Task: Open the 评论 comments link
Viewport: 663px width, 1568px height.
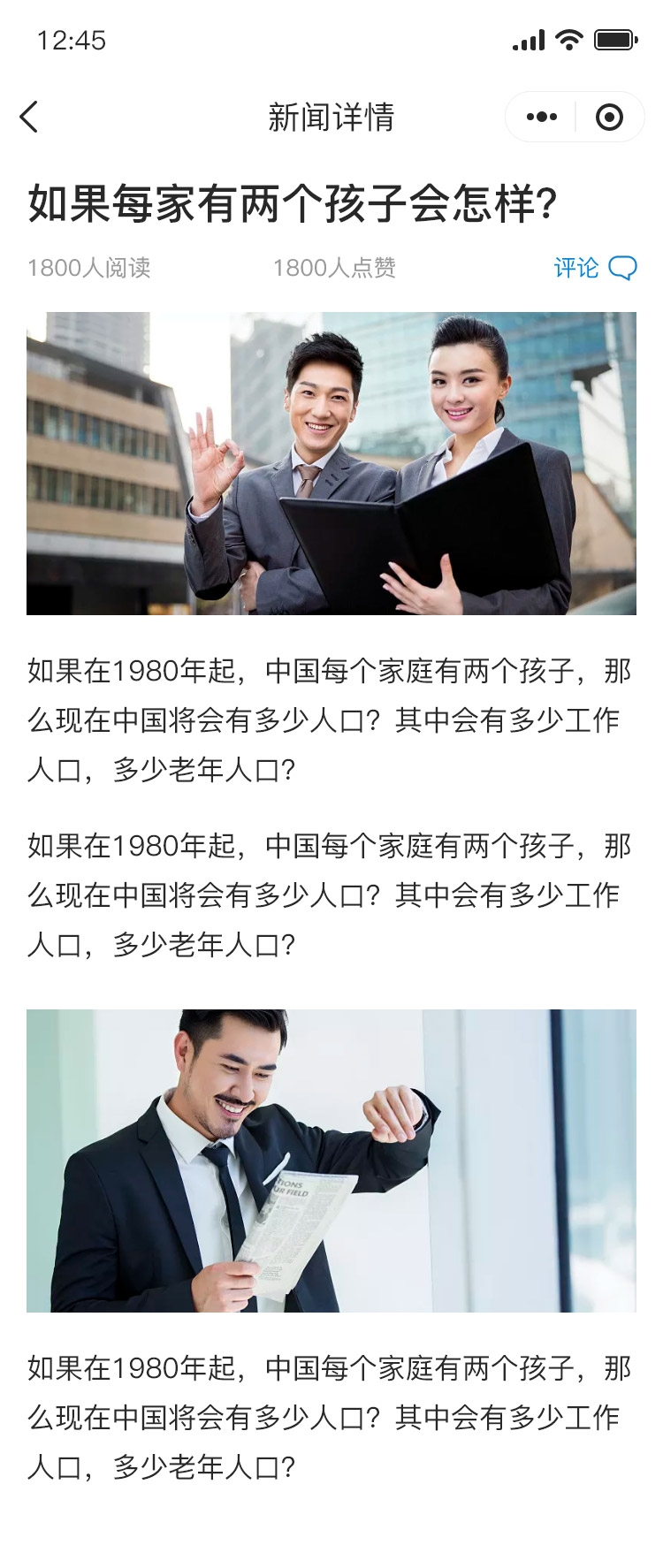Action: [x=594, y=268]
